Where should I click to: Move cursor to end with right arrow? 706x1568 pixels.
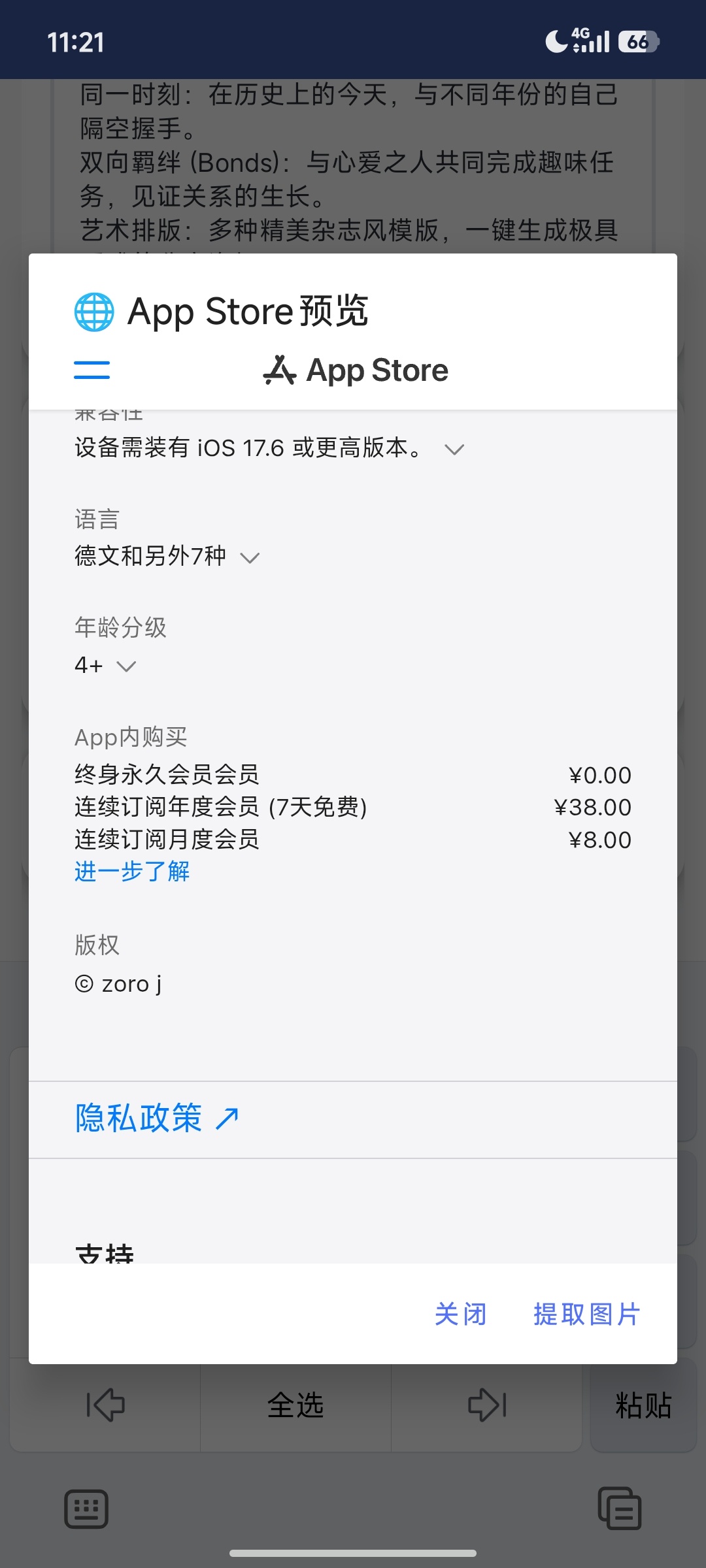[x=487, y=1405]
